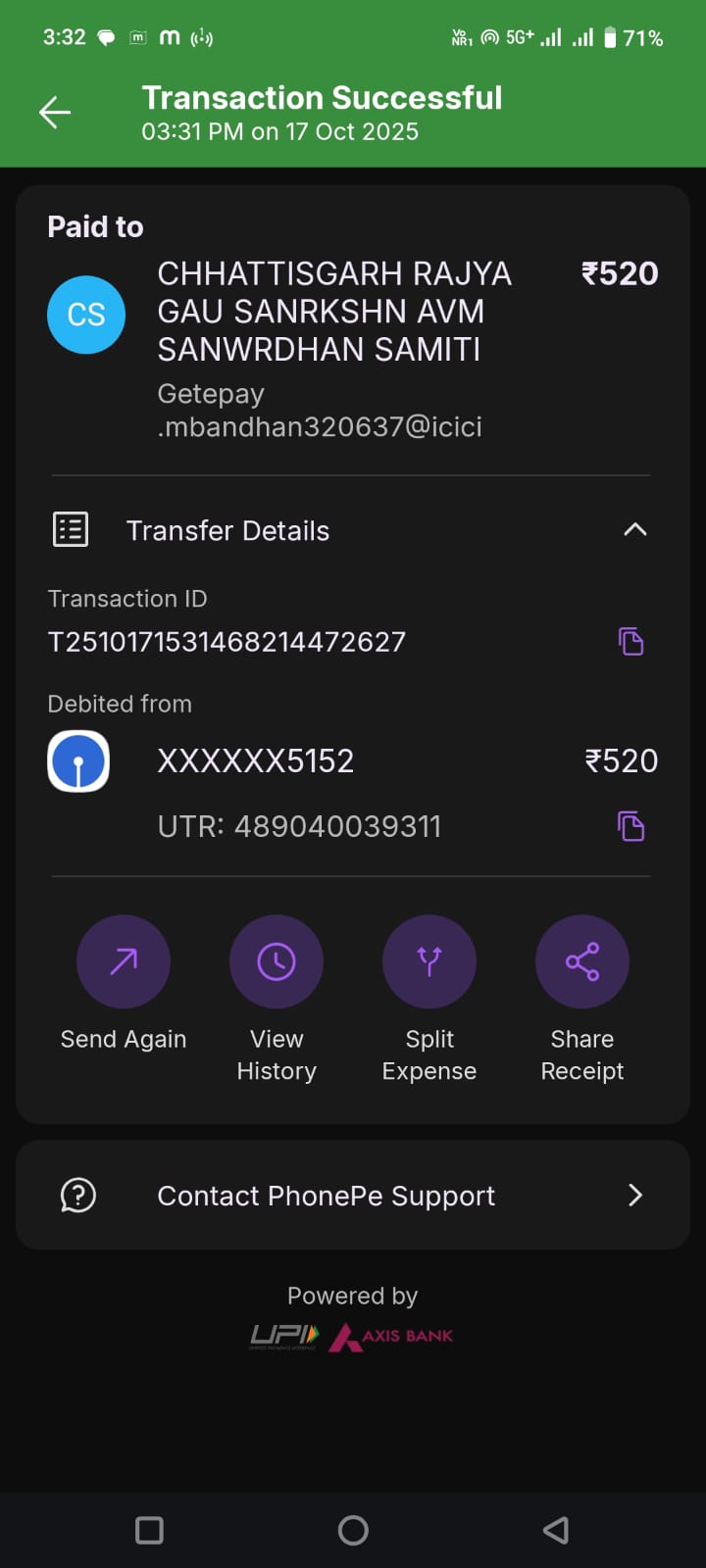Screen dimensions: 706x1568
Task: Copy the UTR number
Action: point(631,826)
